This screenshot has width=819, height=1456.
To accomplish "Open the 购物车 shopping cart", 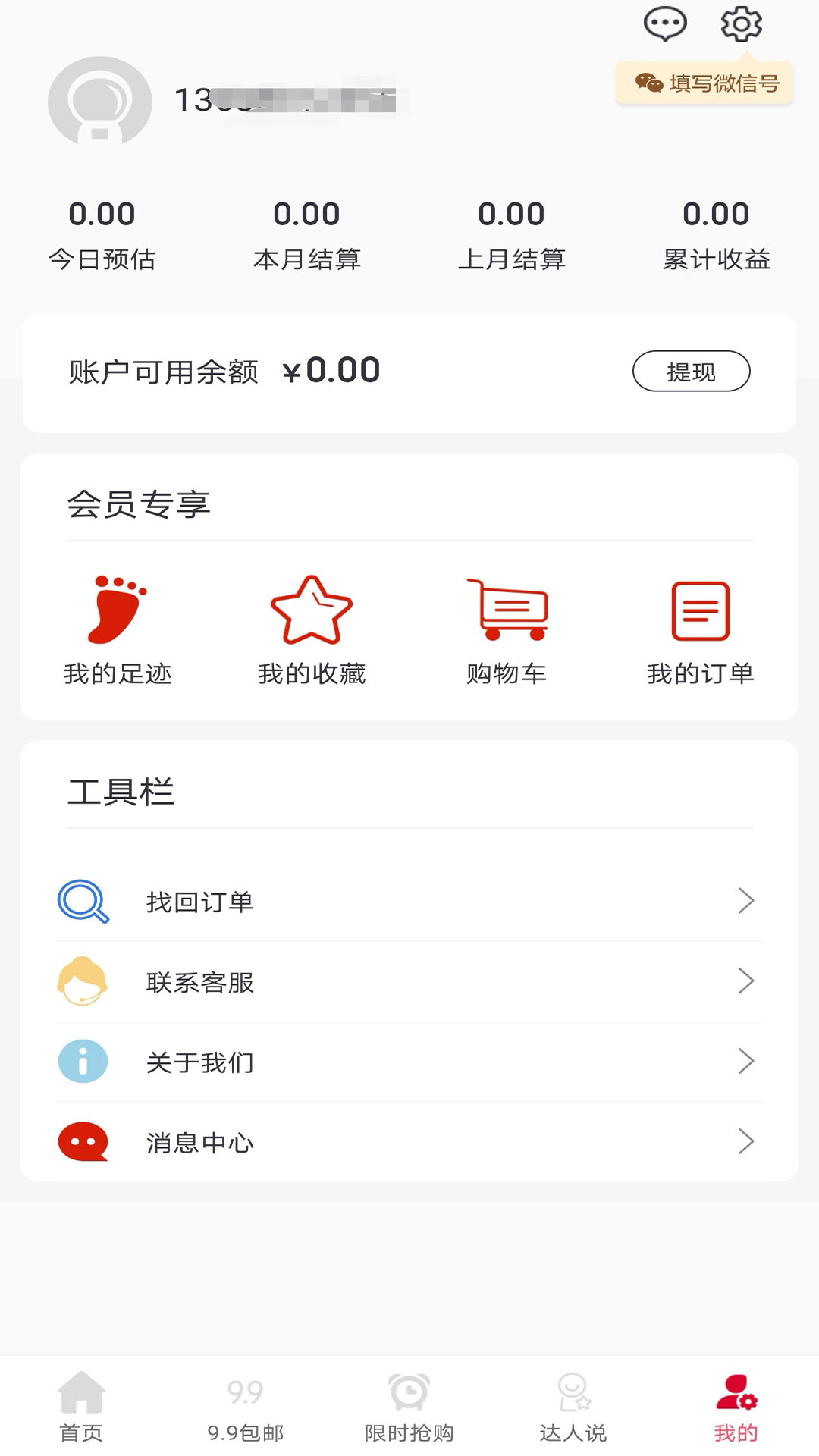I will 507,631.
